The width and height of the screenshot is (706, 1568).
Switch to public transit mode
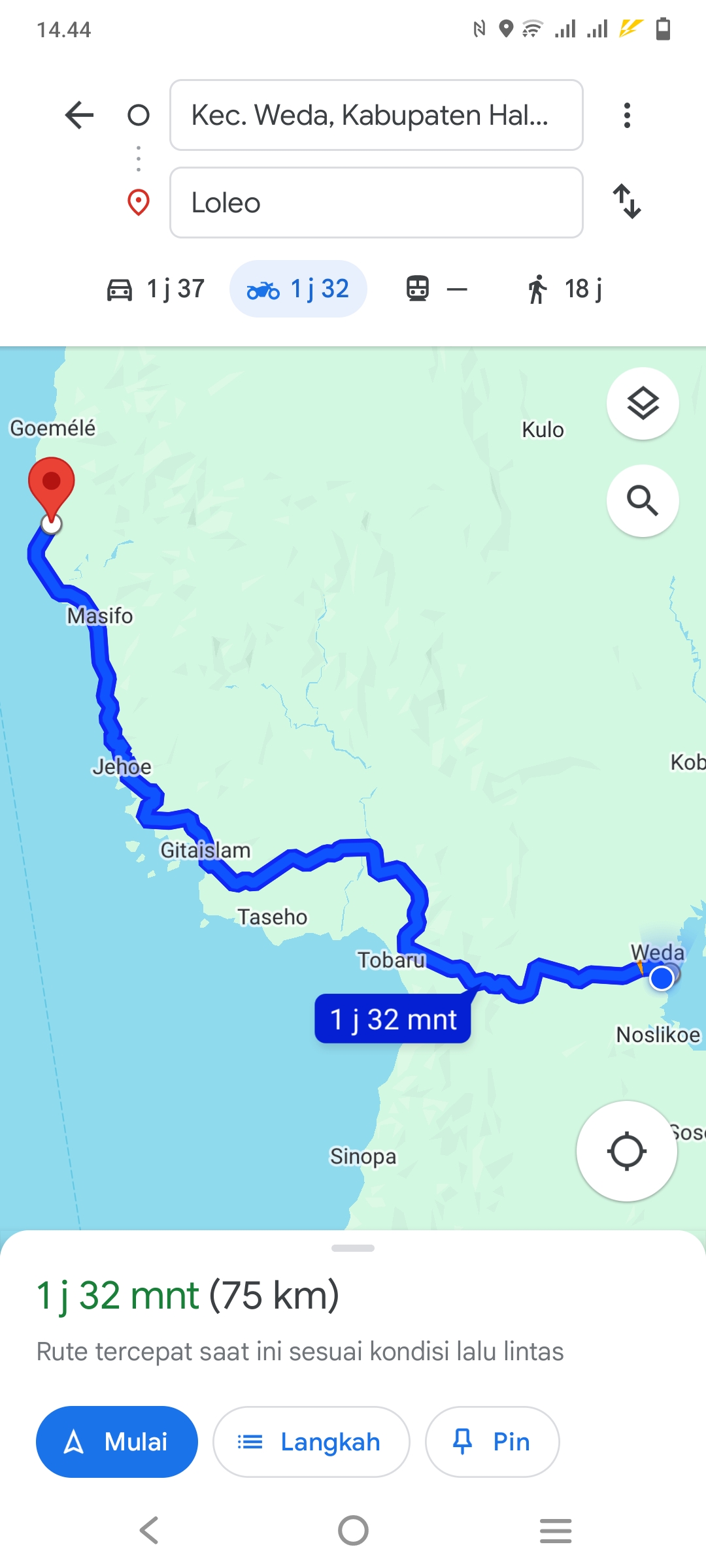tap(437, 289)
